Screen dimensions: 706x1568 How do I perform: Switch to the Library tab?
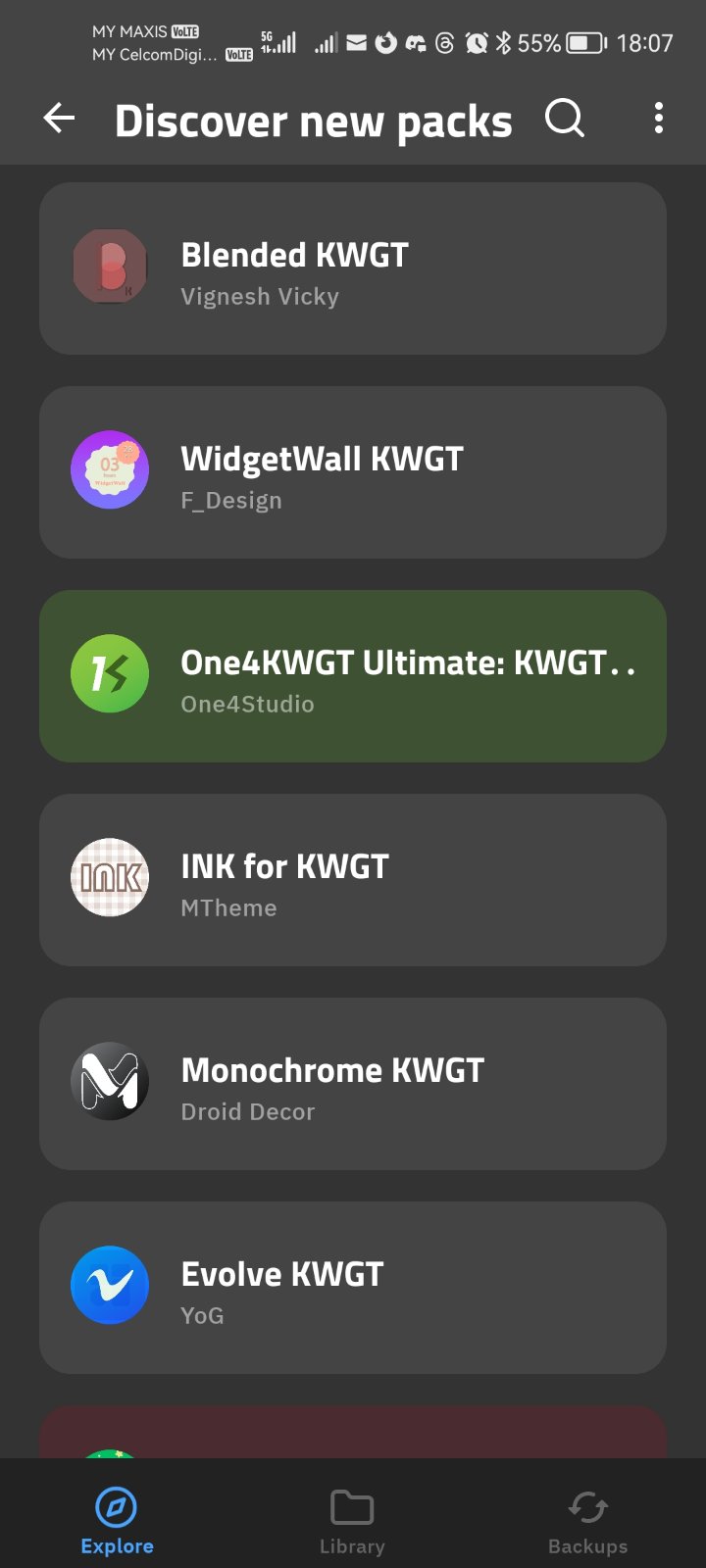[352, 1521]
